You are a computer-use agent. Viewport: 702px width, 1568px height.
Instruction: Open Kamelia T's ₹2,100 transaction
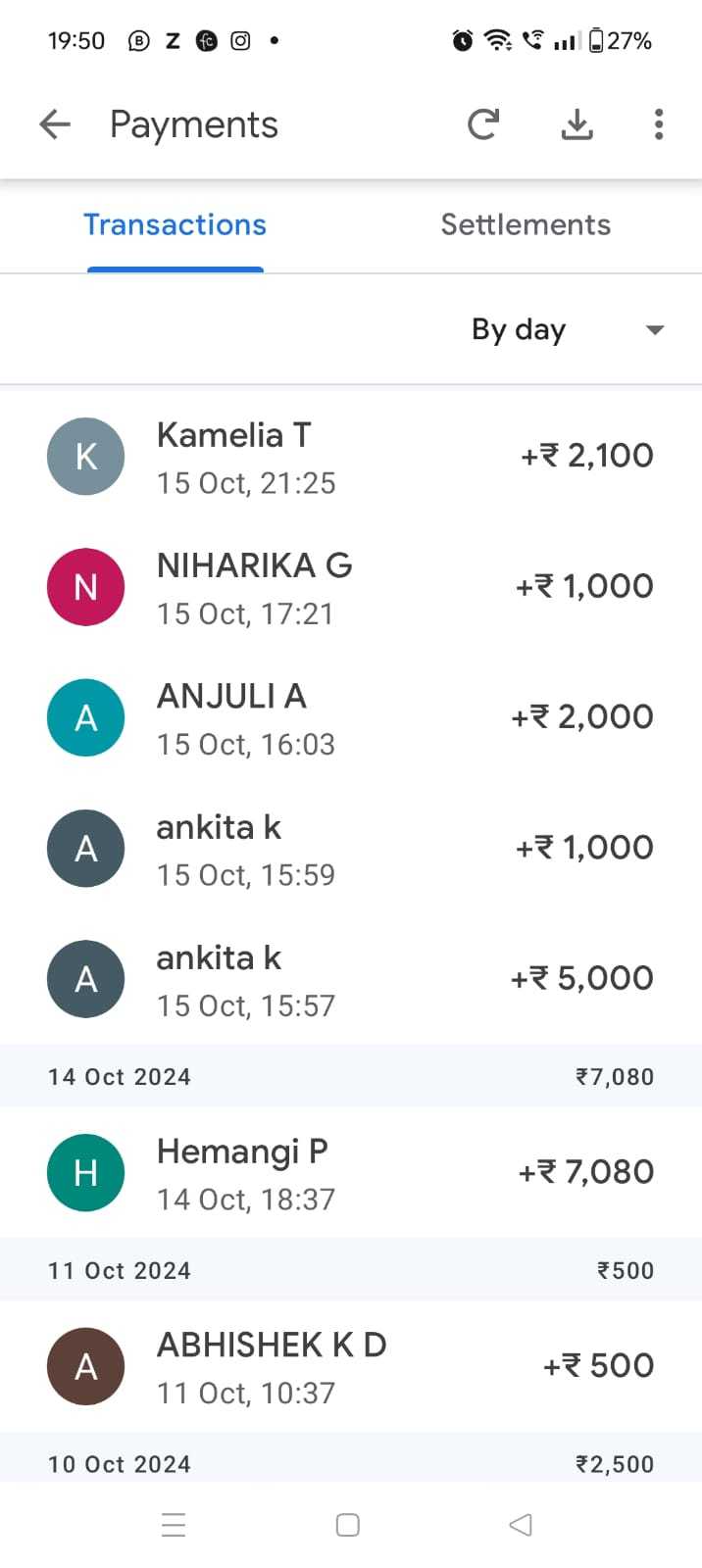pyautogui.click(x=351, y=457)
